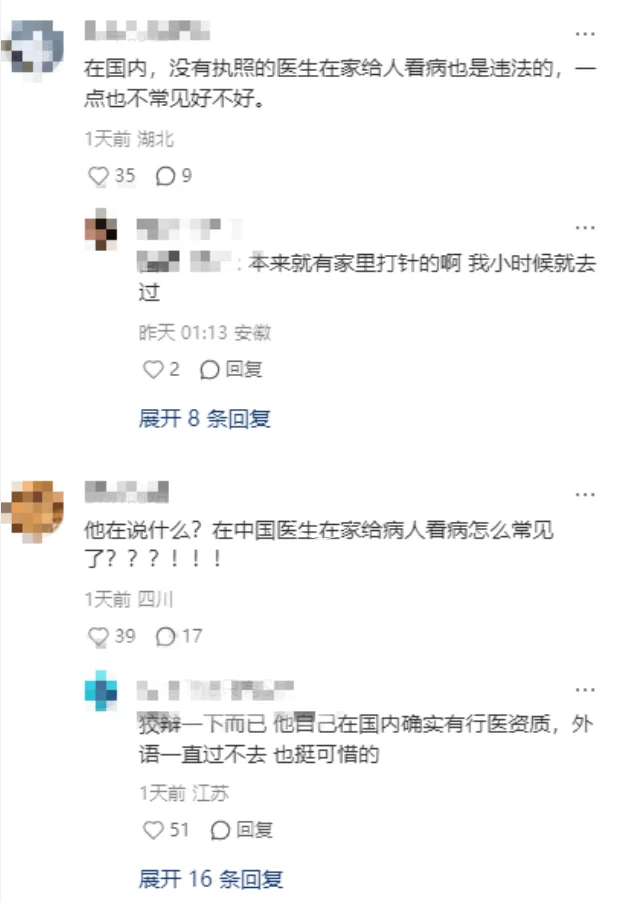
Task: Like the Hubei comment with 35 likes
Action: (98, 176)
